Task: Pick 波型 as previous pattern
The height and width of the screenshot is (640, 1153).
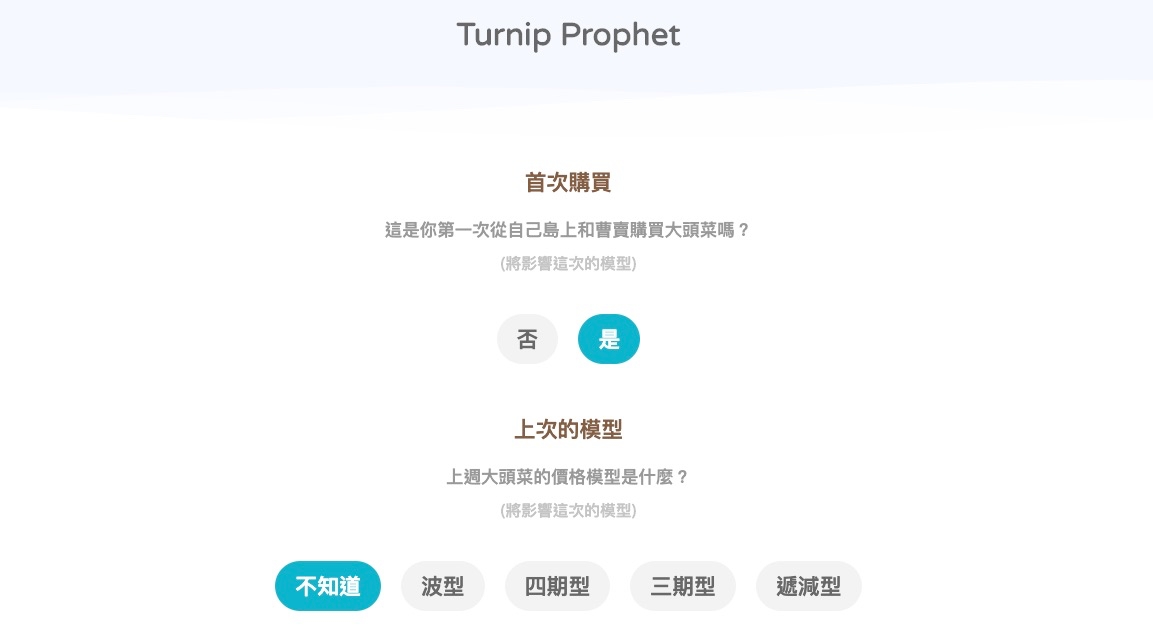Action: click(x=442, y=586)
